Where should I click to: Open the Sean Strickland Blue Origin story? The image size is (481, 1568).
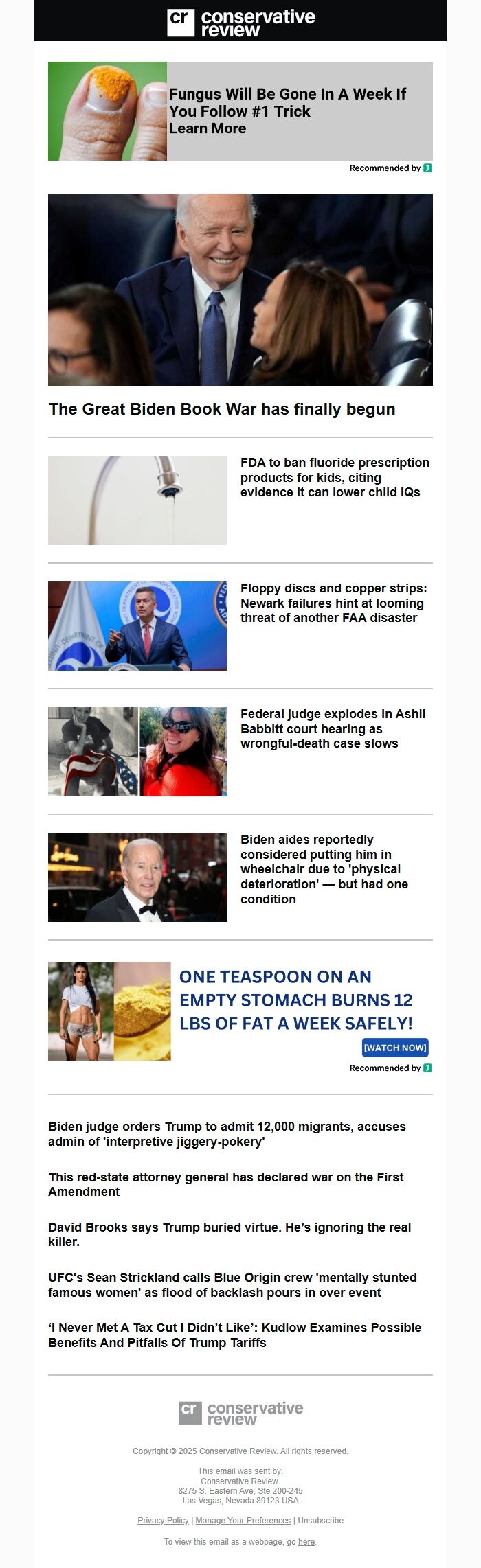[x=234, y=1284]
